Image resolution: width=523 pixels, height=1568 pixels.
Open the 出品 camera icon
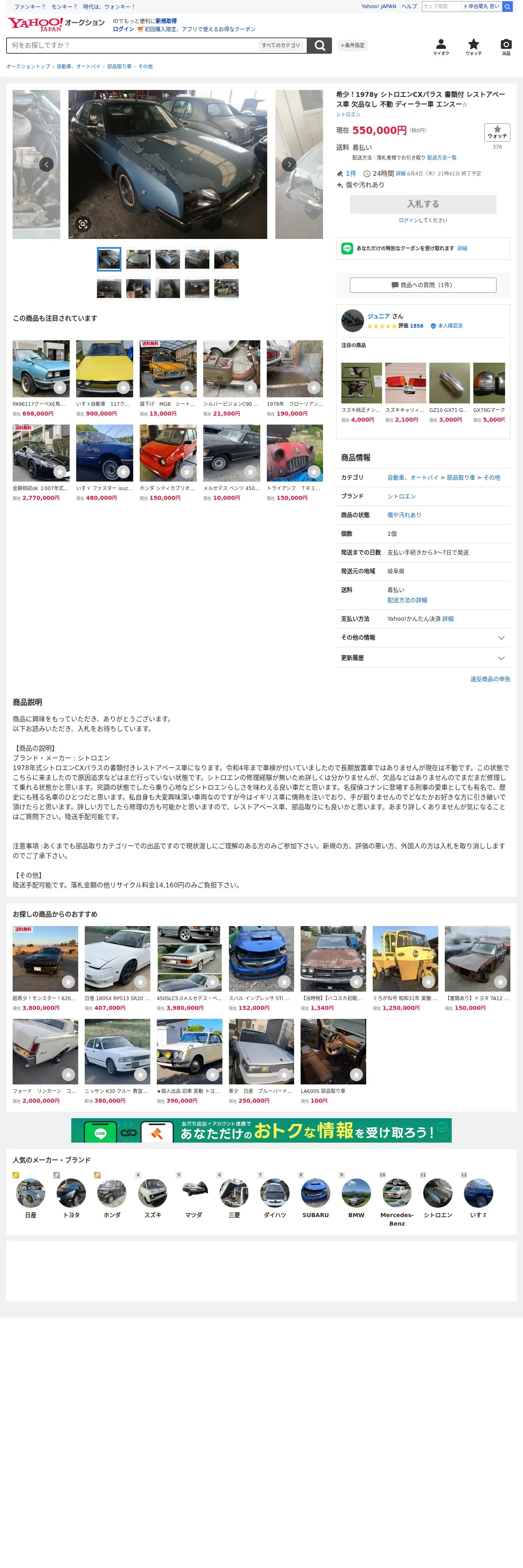click(x=506, y=47)
